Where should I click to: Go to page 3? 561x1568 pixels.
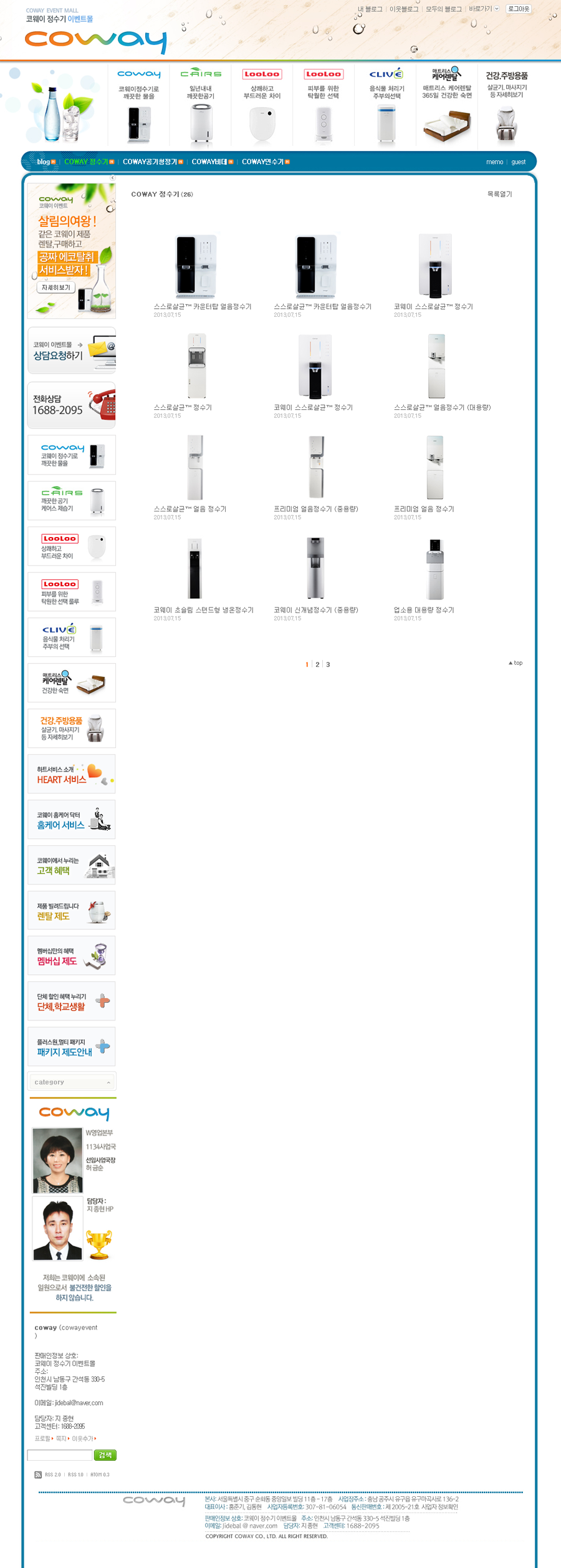[328, 665]
